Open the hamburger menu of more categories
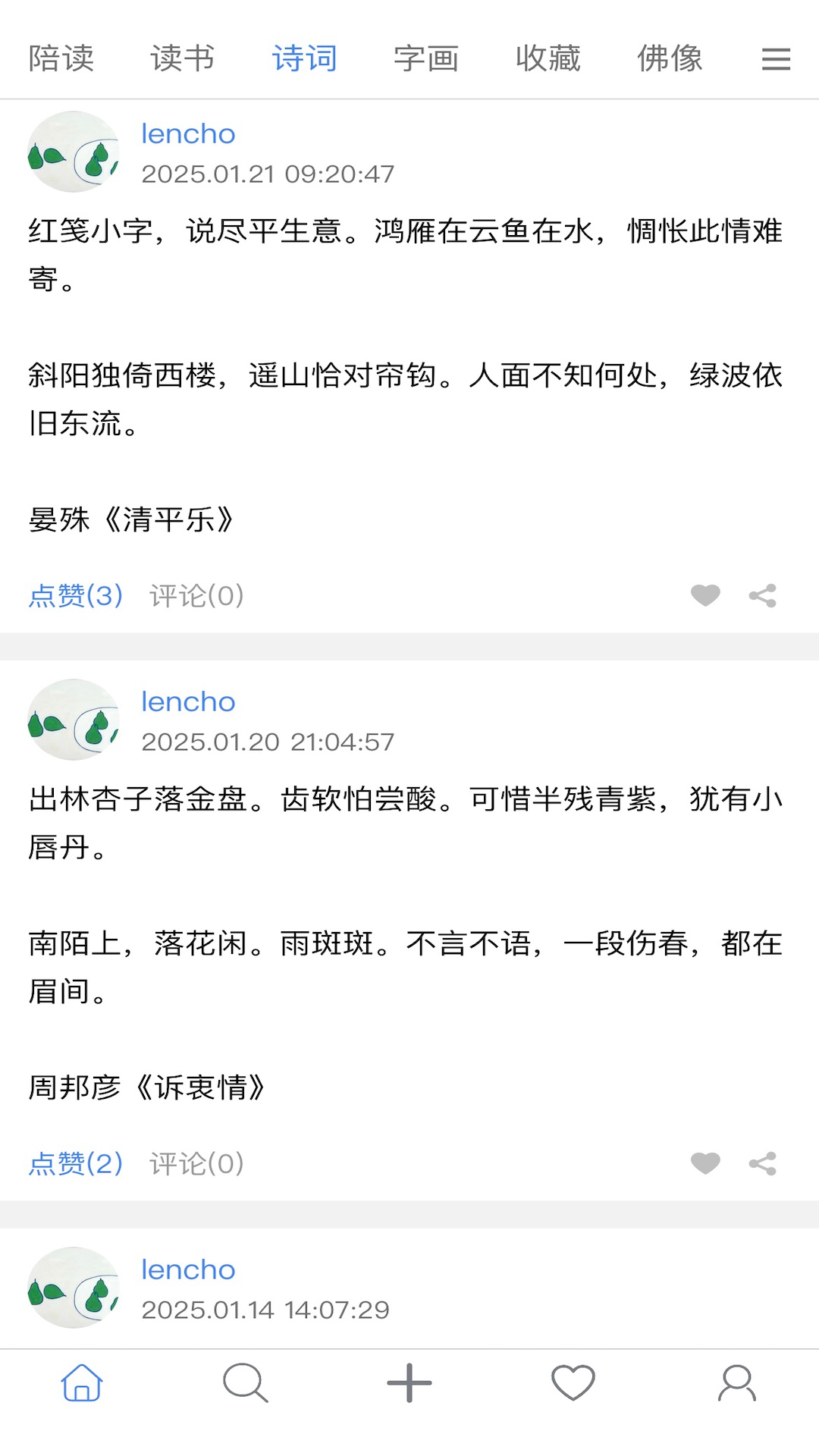 point(776,59)
